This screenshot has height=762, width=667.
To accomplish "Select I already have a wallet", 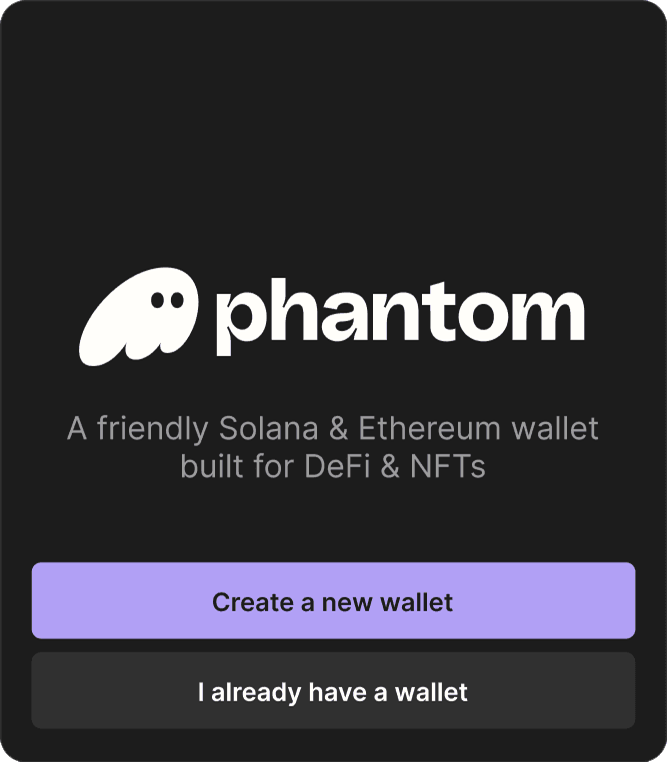I will pos(333,691).
